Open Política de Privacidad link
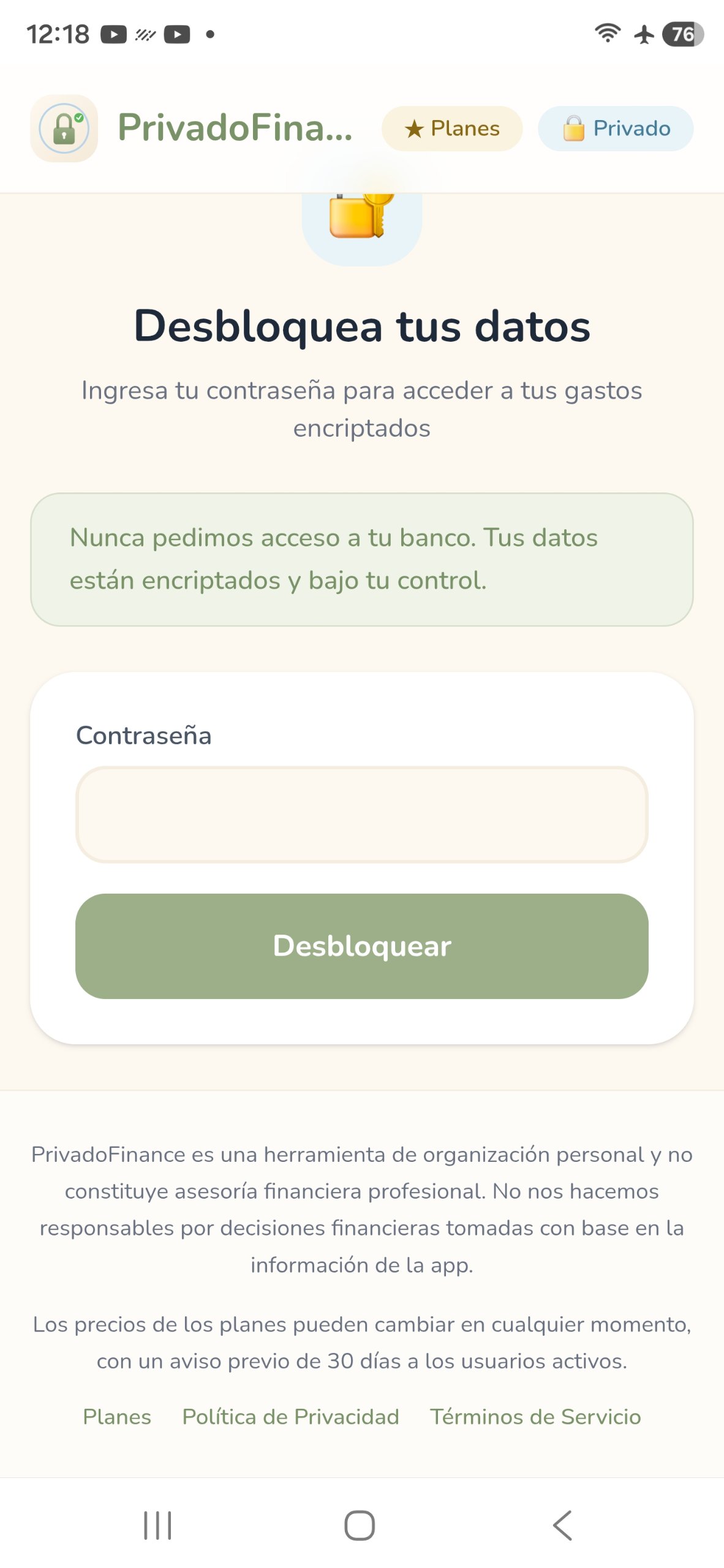The image size is (724, 1568). coord(290,1417)
